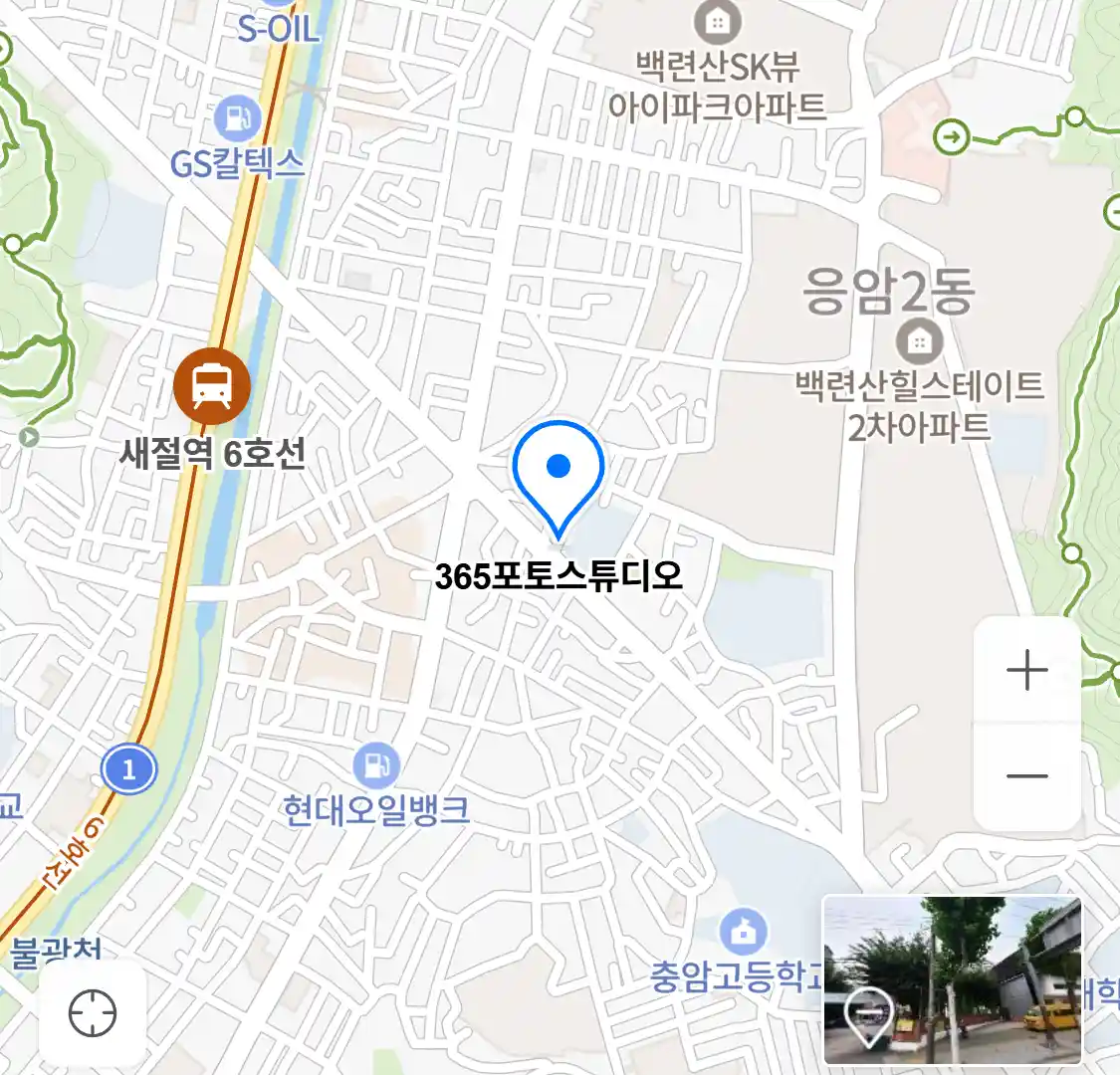Image resolution: width=1120 pixels, height=1075 pixels.
Task: Select 백련산SK뷰 아이파크아파트 marker
Action: coord(716,20)
